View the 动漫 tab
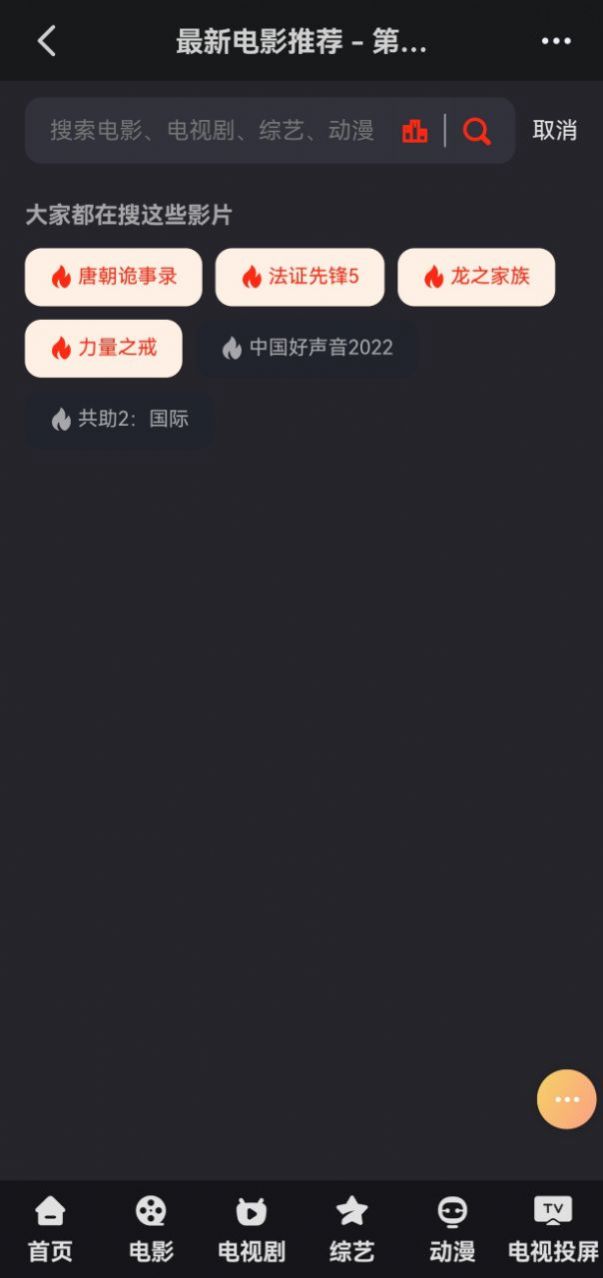Screen dimensions: 603x1278 point(452,1230)
